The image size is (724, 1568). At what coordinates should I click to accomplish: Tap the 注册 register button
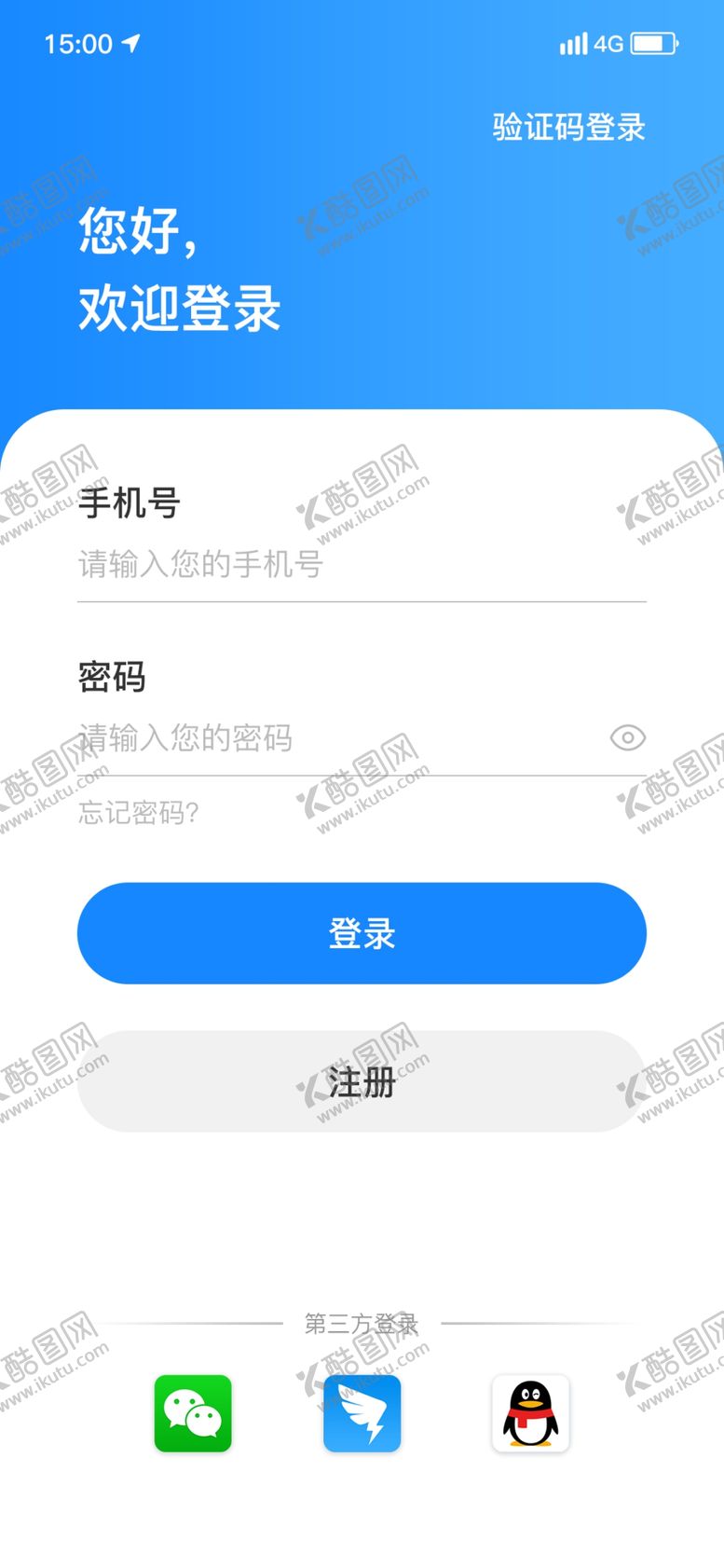(x=362, y=1082)
